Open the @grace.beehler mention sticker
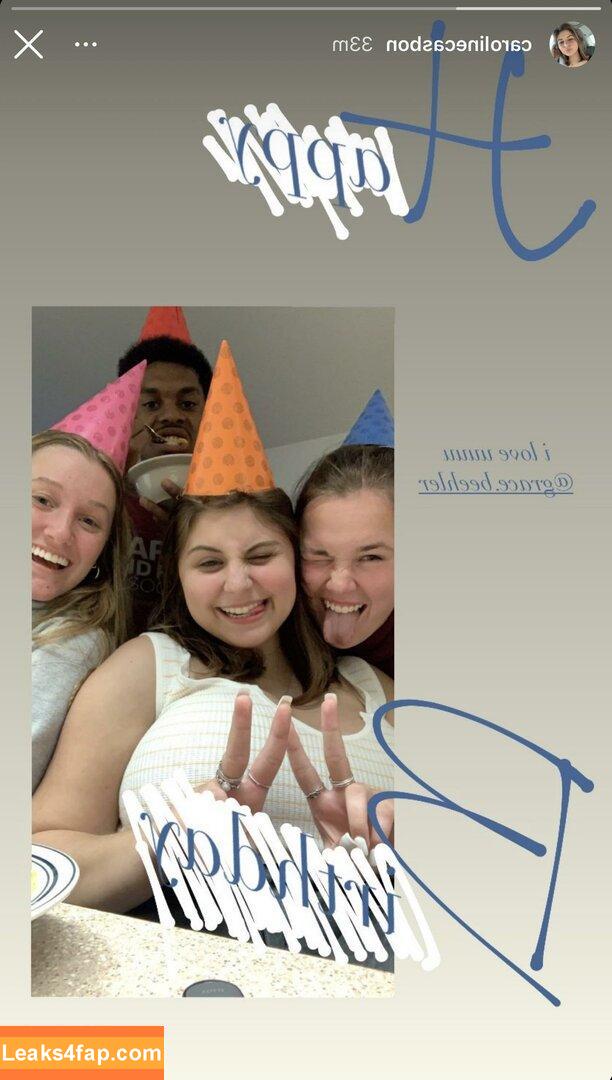The image size is (612, 1080). (x=496, y=484)
